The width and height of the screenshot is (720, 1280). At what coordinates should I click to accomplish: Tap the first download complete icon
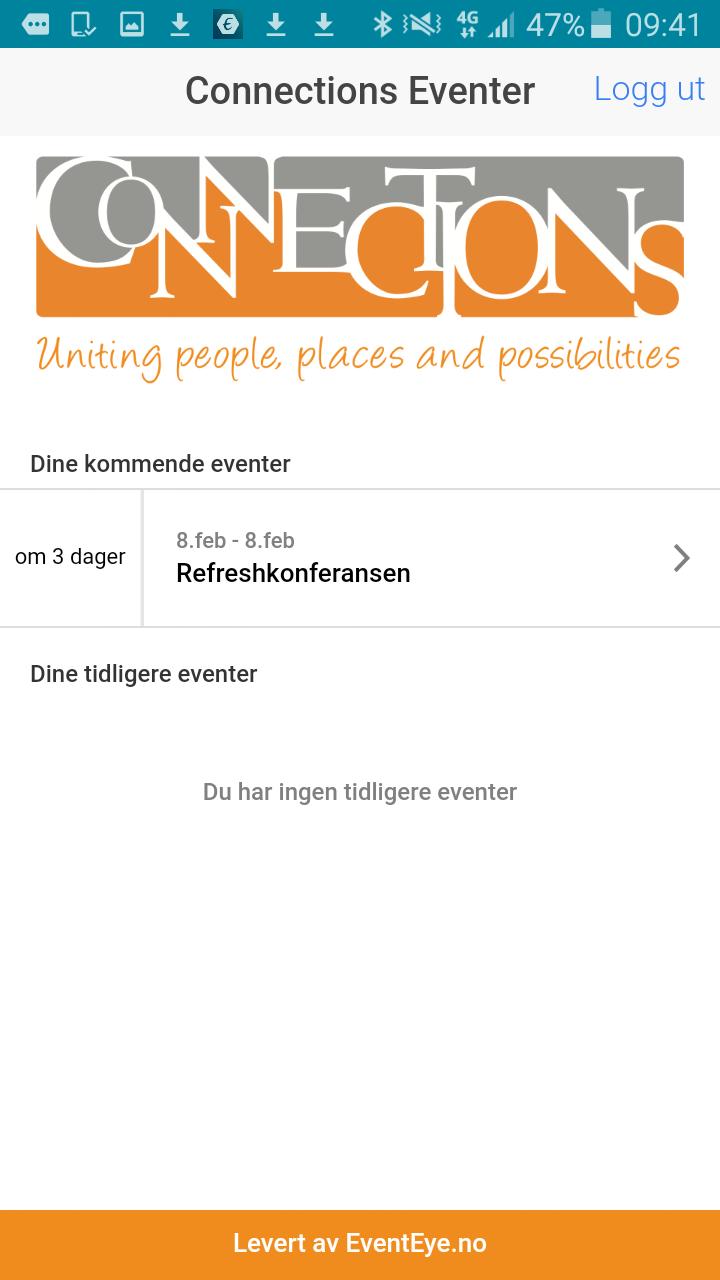(x=180, y=24)
